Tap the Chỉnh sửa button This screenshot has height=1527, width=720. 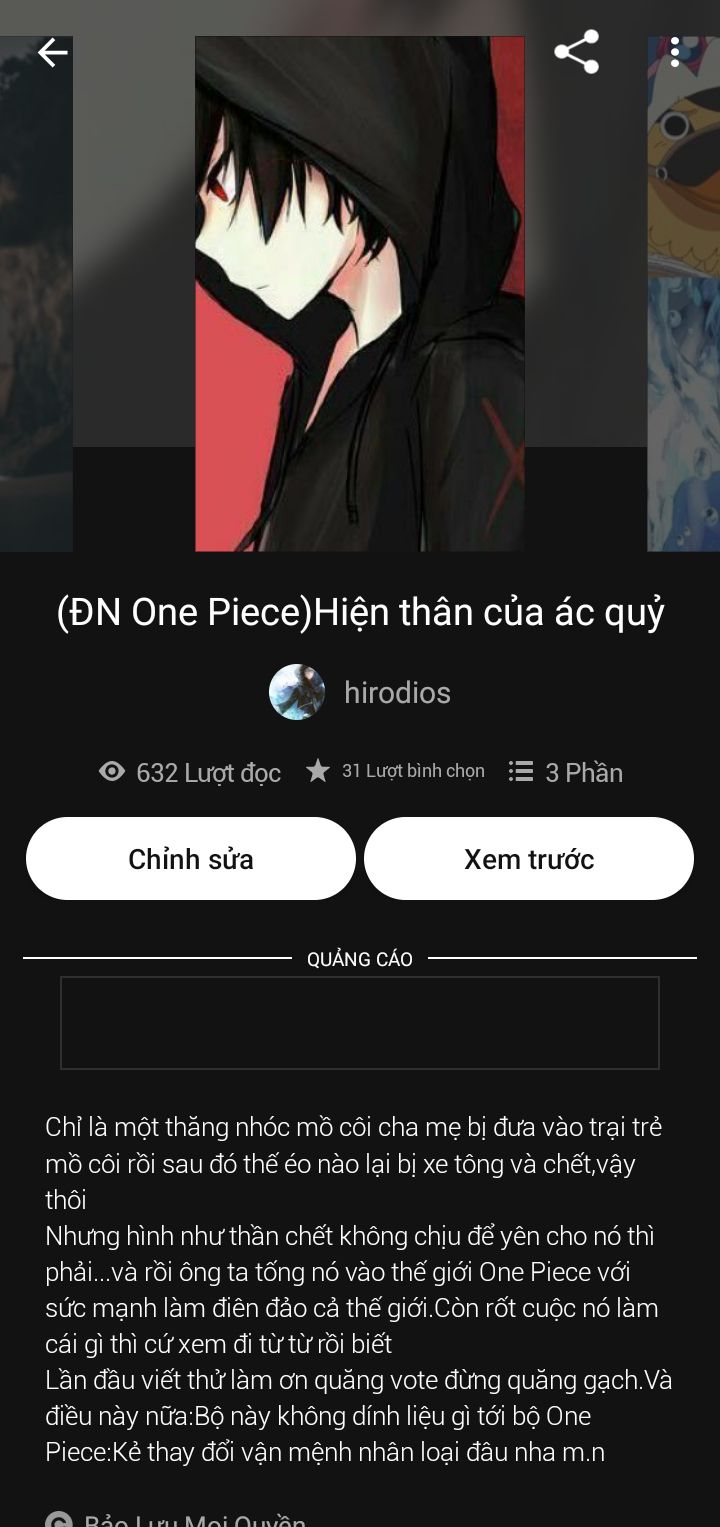191,859
